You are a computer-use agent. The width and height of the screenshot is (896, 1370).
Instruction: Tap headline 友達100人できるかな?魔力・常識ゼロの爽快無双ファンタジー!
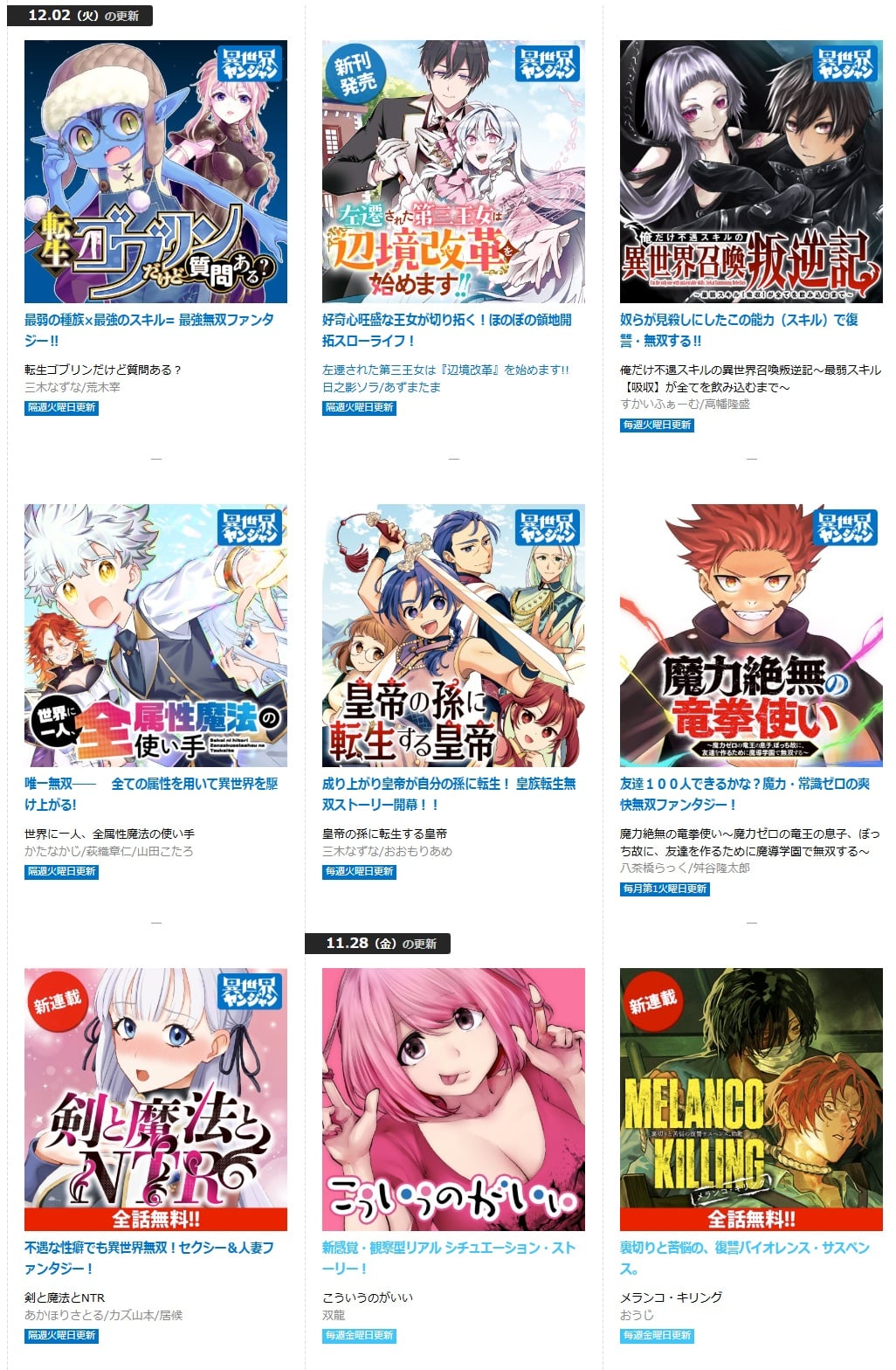click(745, 794)
